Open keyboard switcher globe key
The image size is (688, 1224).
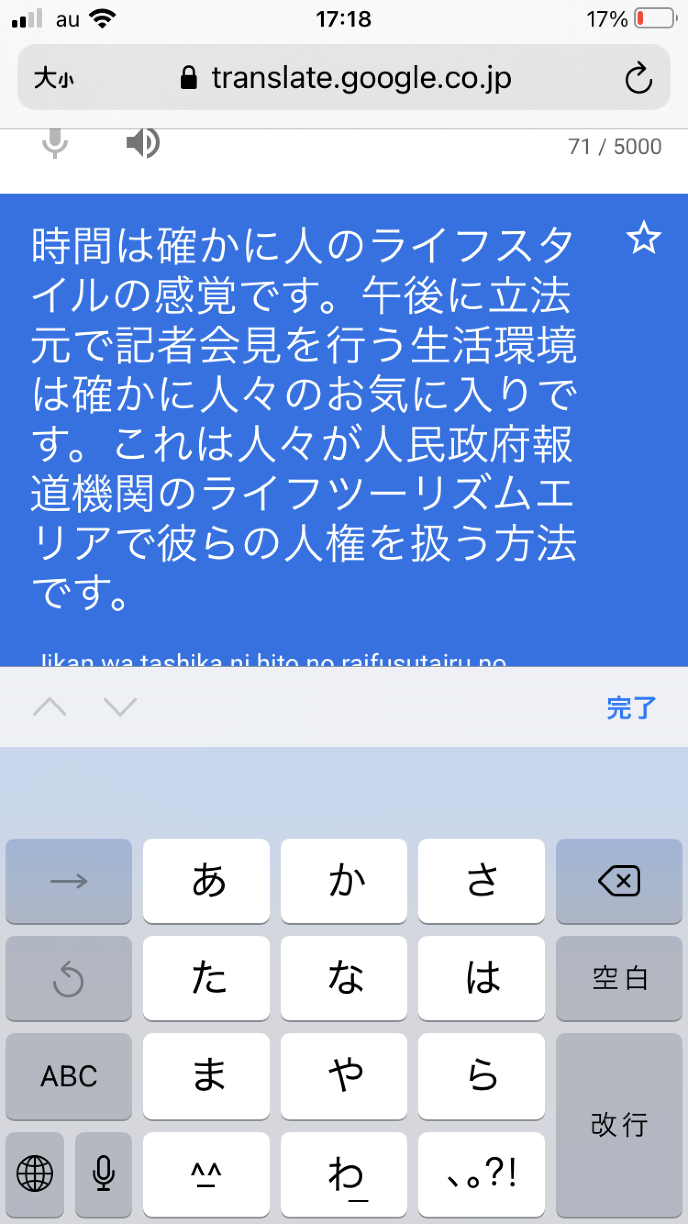35,1172
